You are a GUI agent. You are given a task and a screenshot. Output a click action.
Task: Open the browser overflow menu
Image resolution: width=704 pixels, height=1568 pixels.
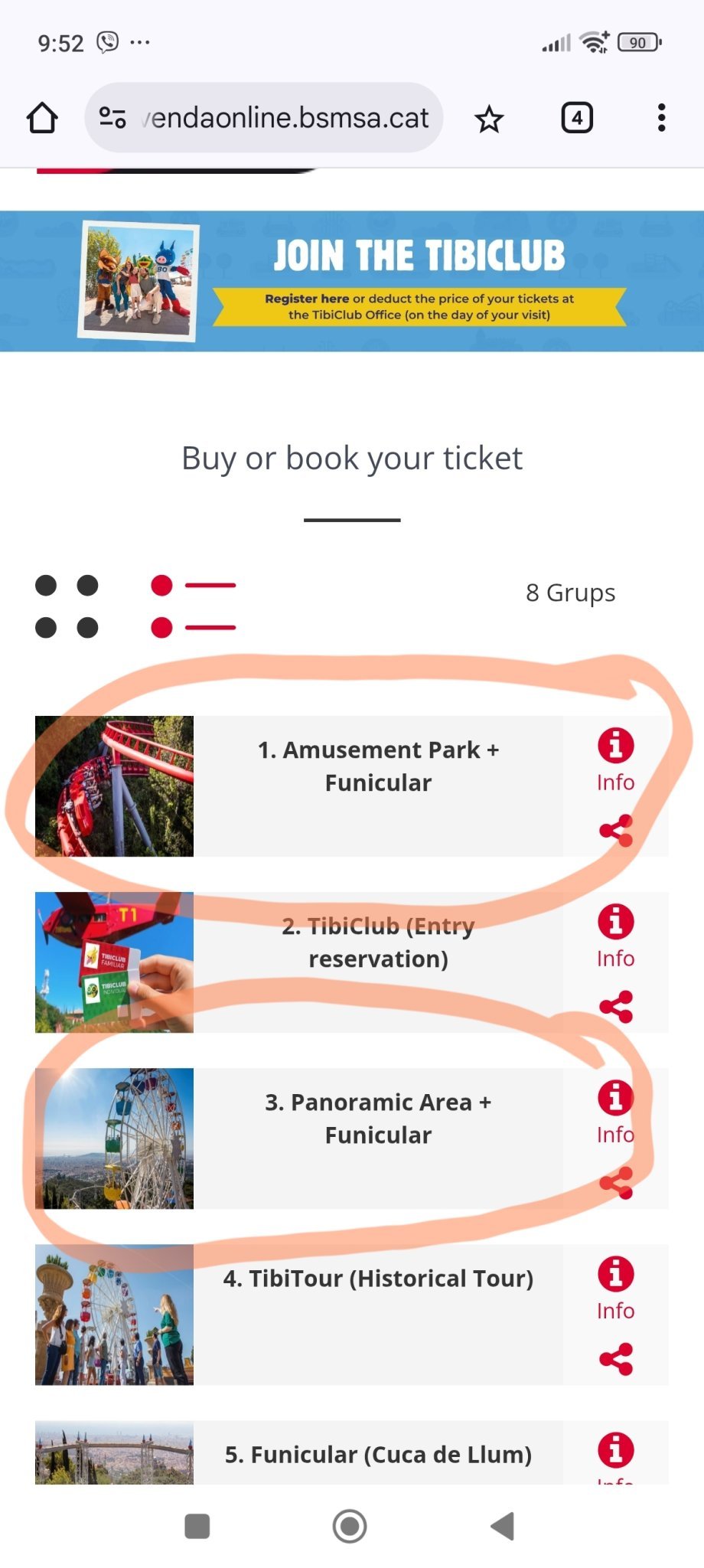coord(661,118)
